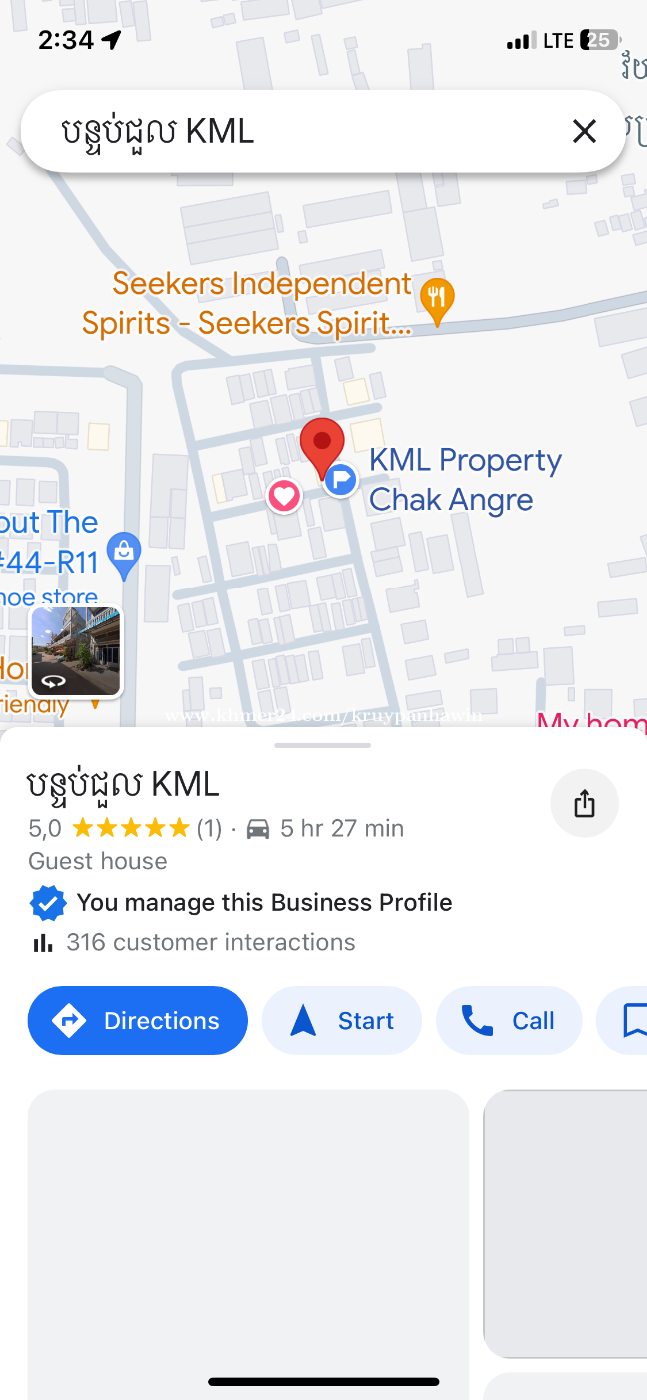Get Directions to the guest house

pos(138,1020)
